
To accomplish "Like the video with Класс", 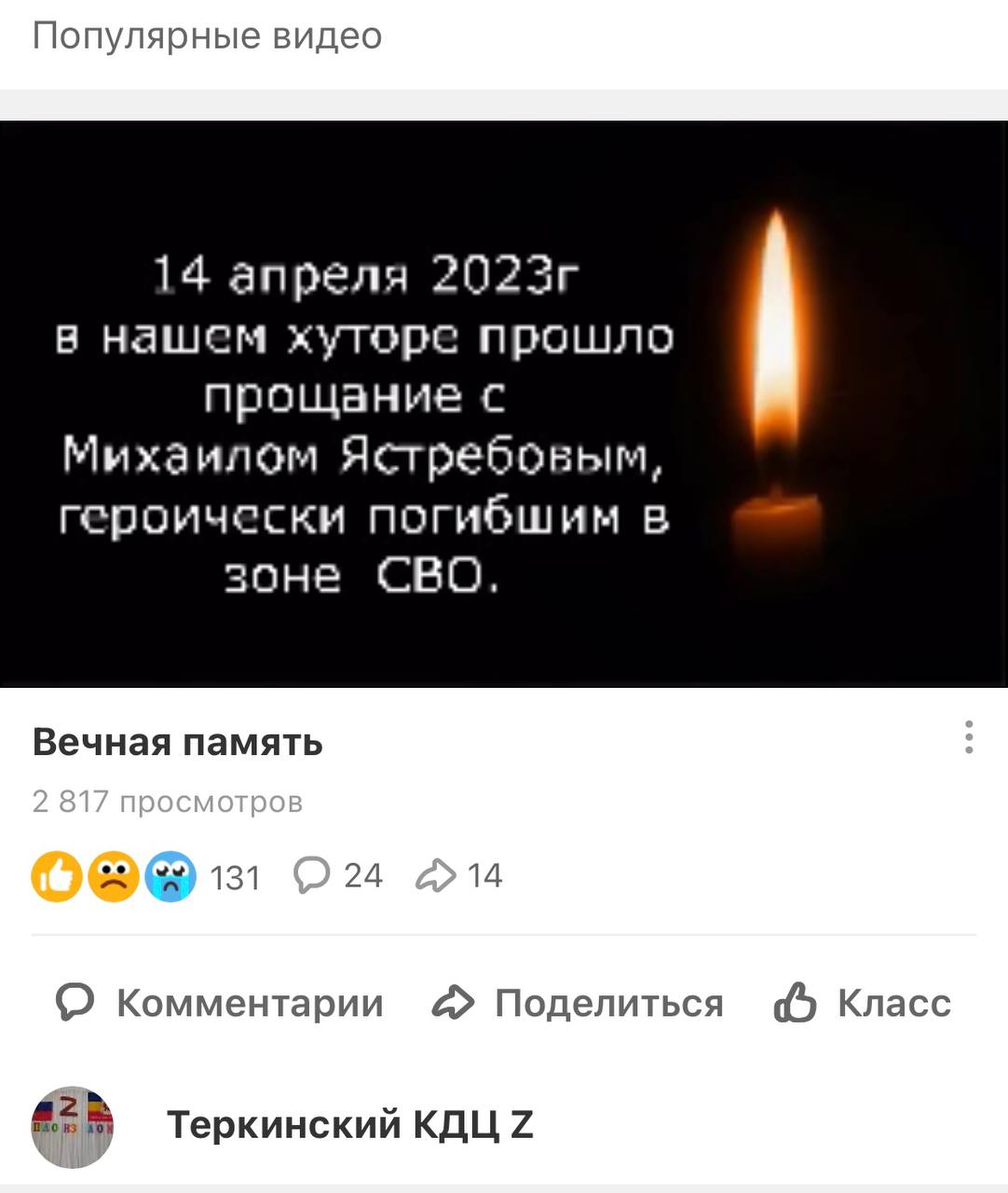I will (863, 1004).
